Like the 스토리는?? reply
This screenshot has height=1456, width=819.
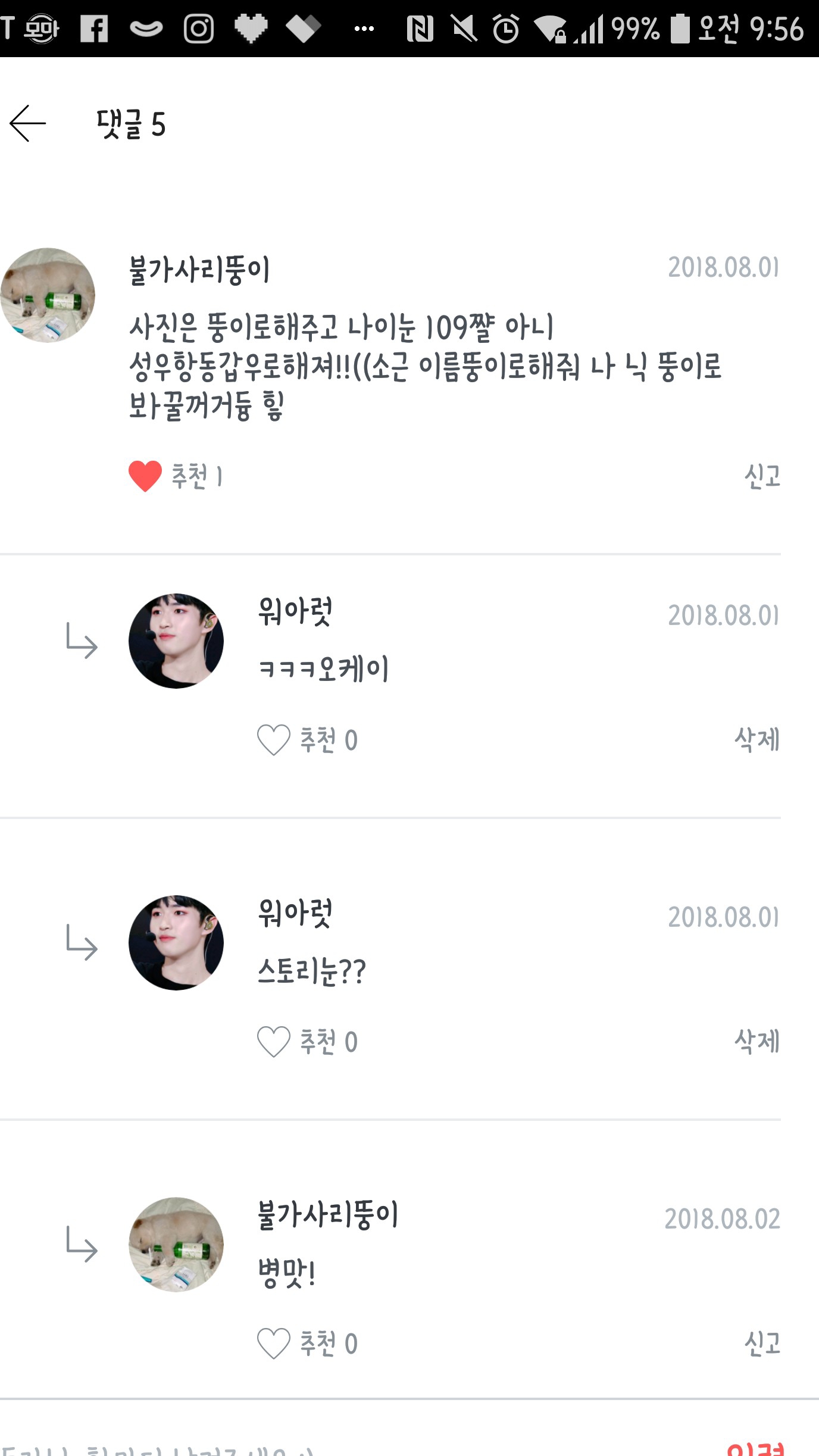[x=273, y=1042]
